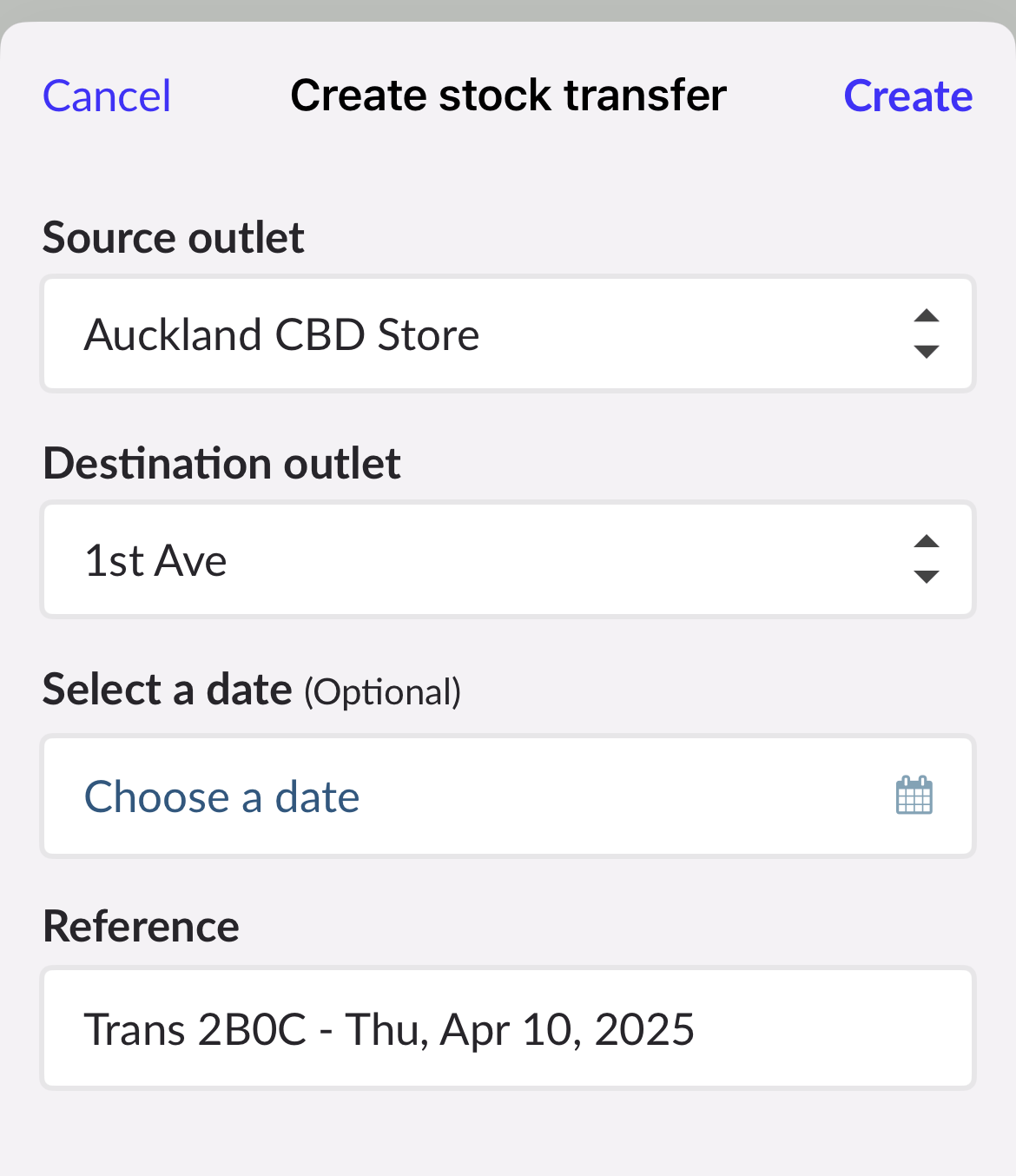Viewport: 1016px width, 1176px height.
Task: Click the Source outlet down arrow
Action: click(927, 353)
